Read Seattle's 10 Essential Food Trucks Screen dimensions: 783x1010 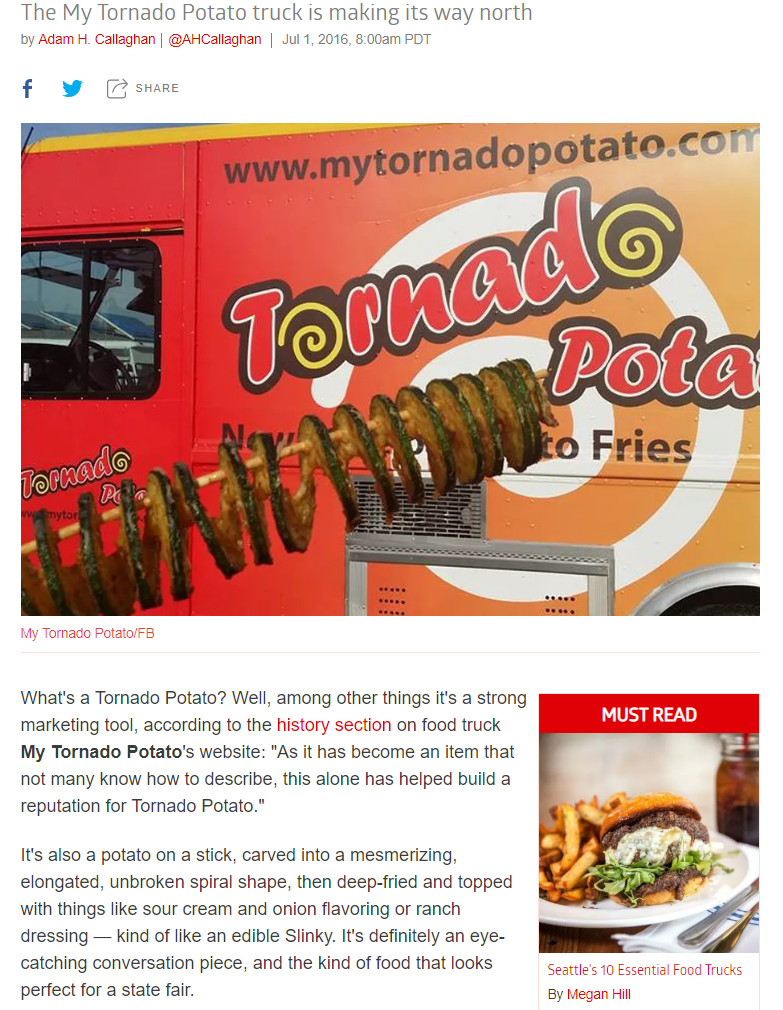click(x=644, y=970)
